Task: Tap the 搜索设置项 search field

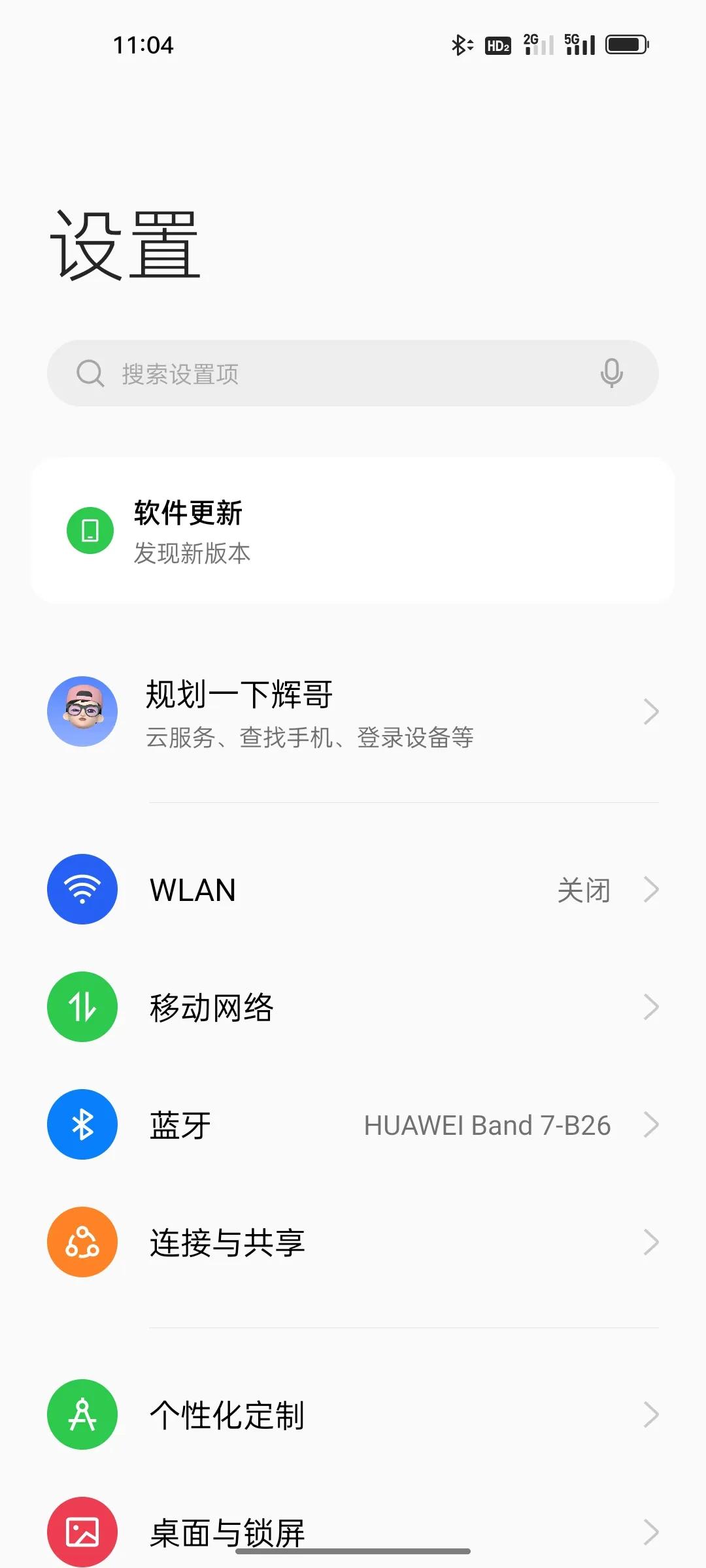Action: pyautogui.click(x=327, y=374)
